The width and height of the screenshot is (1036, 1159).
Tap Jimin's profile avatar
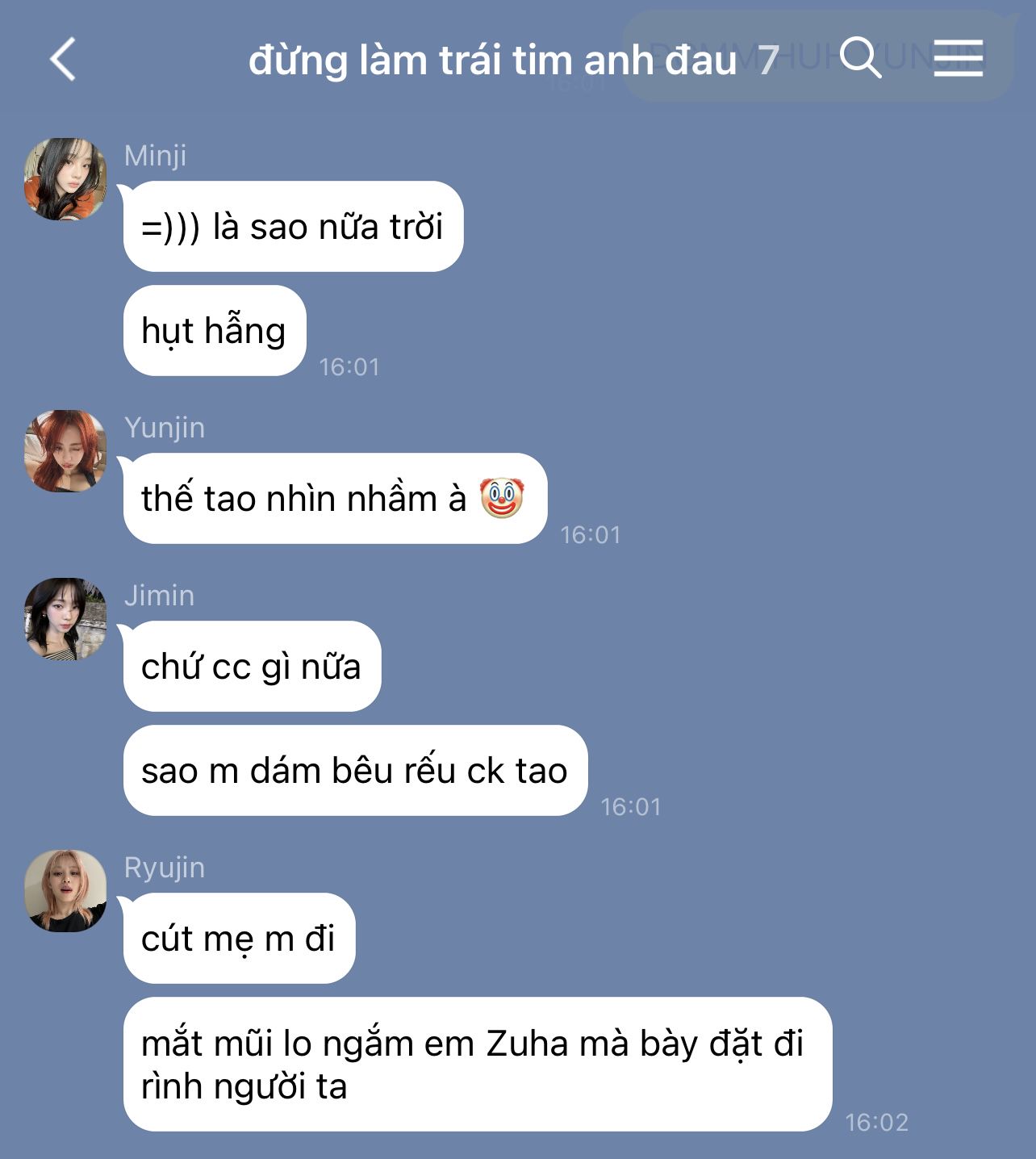pos(65,619)
